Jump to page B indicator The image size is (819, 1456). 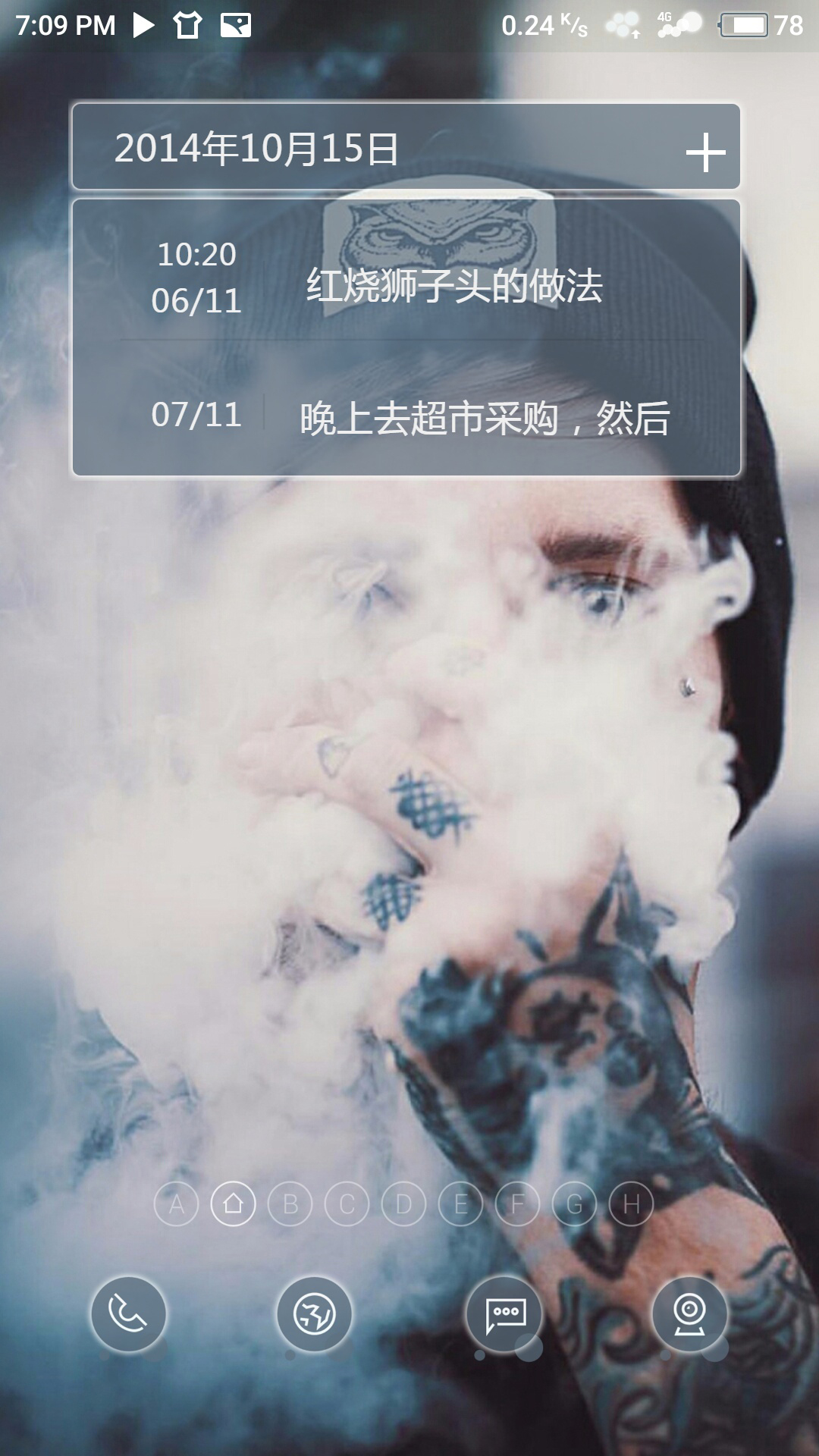pos(290,1203)
